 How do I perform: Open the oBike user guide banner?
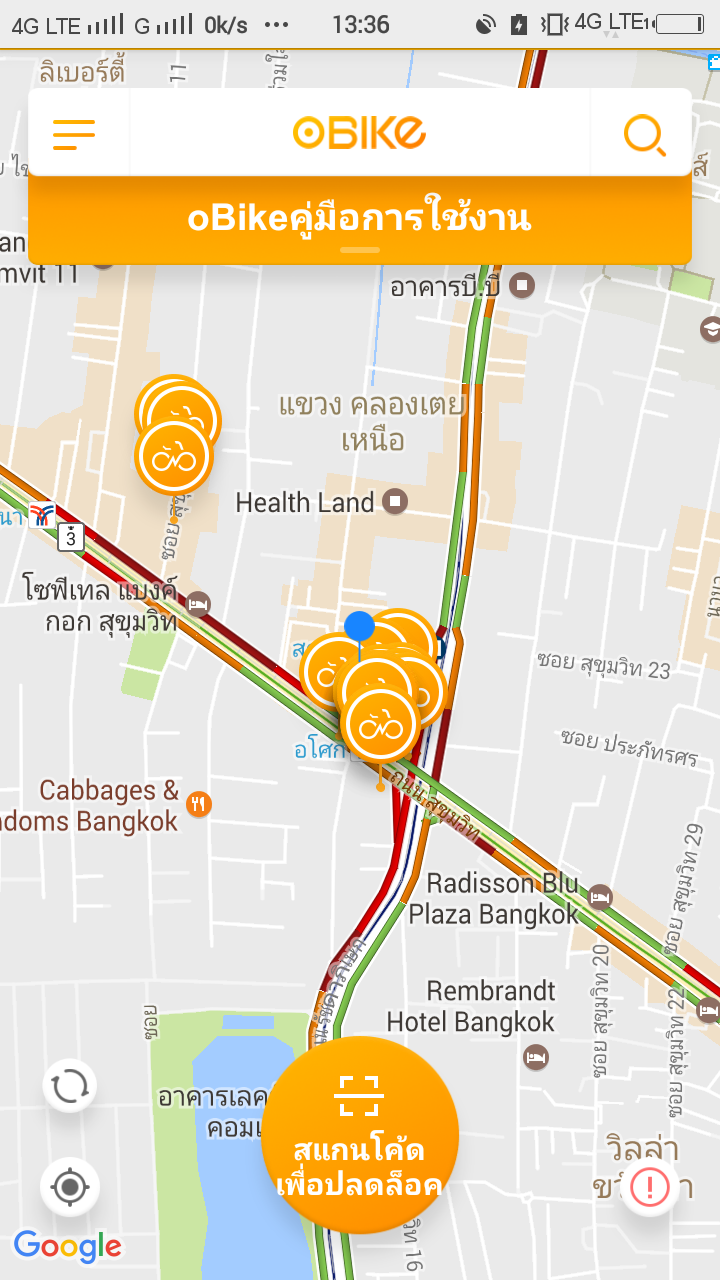click(x=360, y=220)
